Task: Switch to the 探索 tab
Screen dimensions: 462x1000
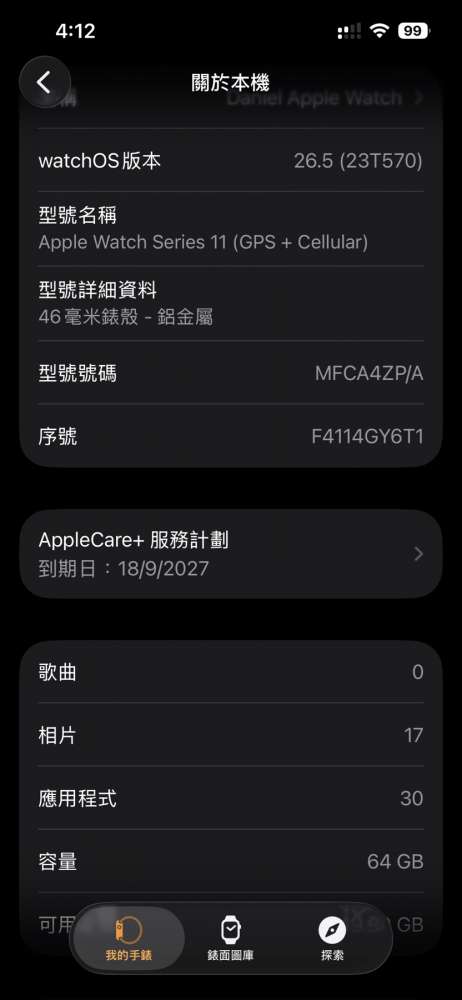Action: click(x=332, y=939)
